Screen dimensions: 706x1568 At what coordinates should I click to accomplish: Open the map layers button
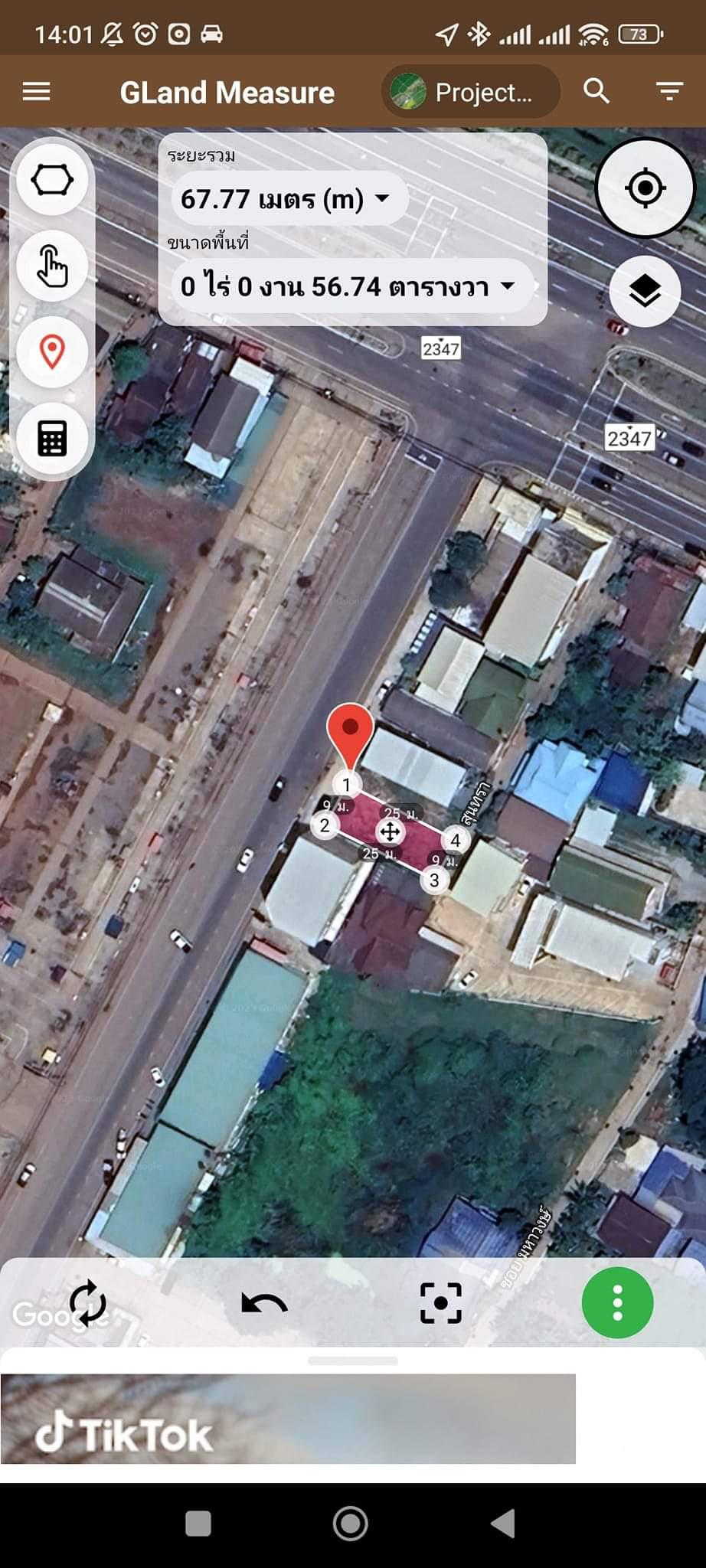[x=645, y=291]
